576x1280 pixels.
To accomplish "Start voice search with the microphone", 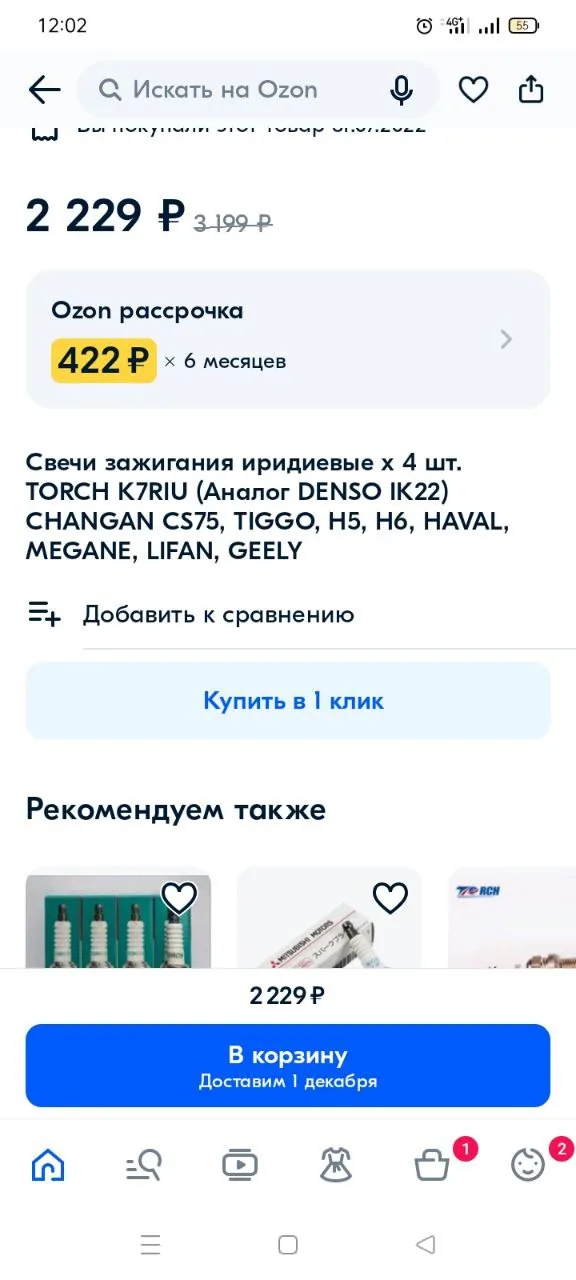I will pyautogui.click(x=402, y=90).
